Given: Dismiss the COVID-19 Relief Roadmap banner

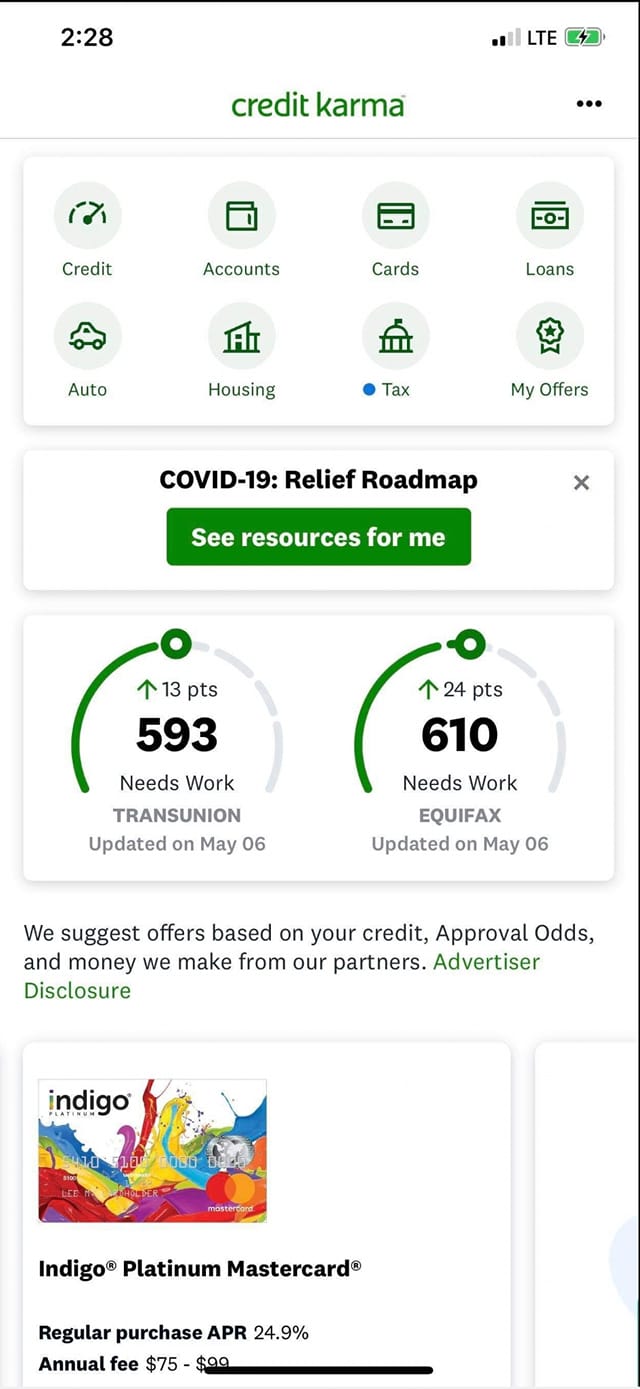Looking at the screenshot, I should click(581, 483).
